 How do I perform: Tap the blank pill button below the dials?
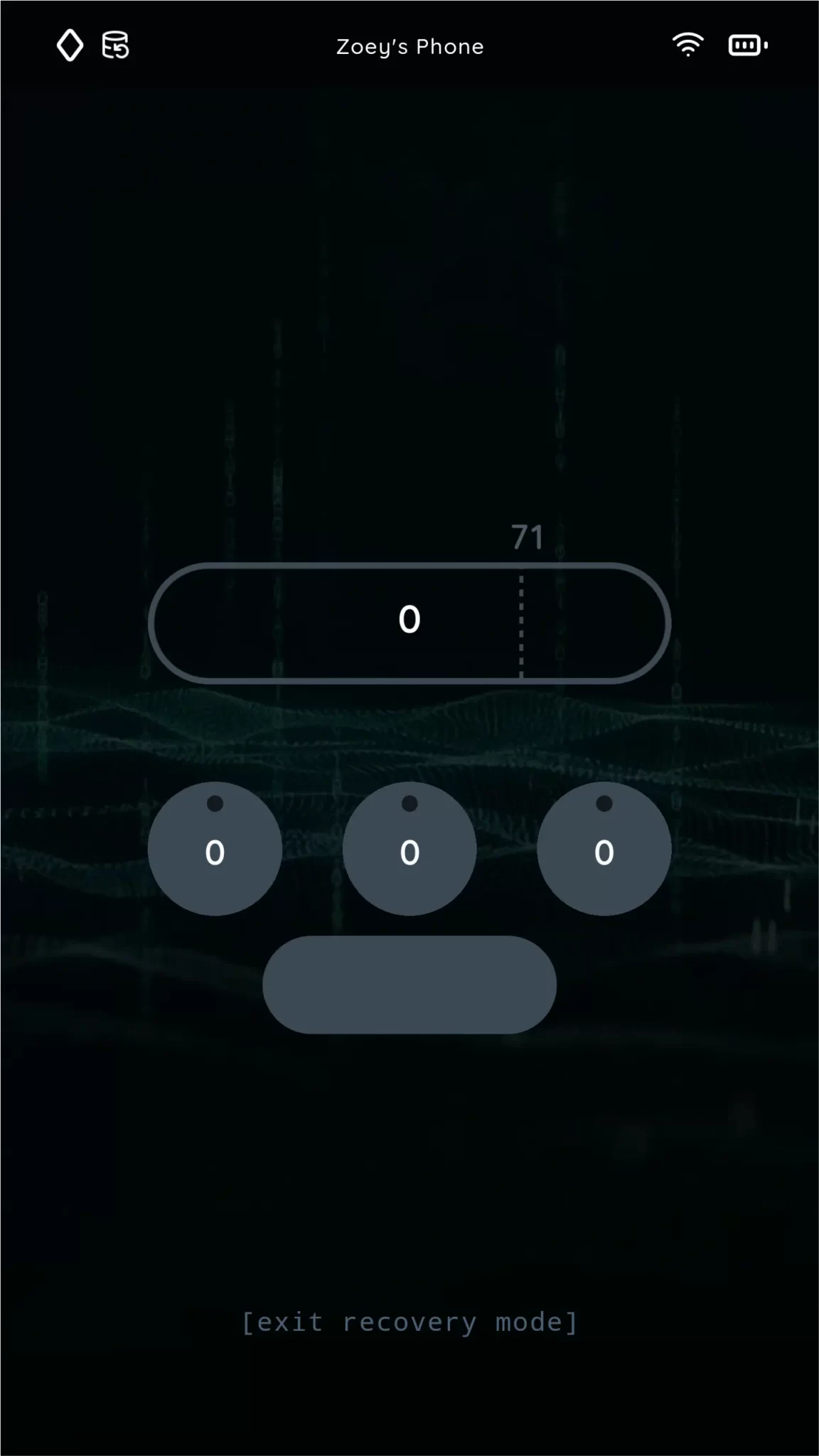pyautogui.click(x=409, y=985)
